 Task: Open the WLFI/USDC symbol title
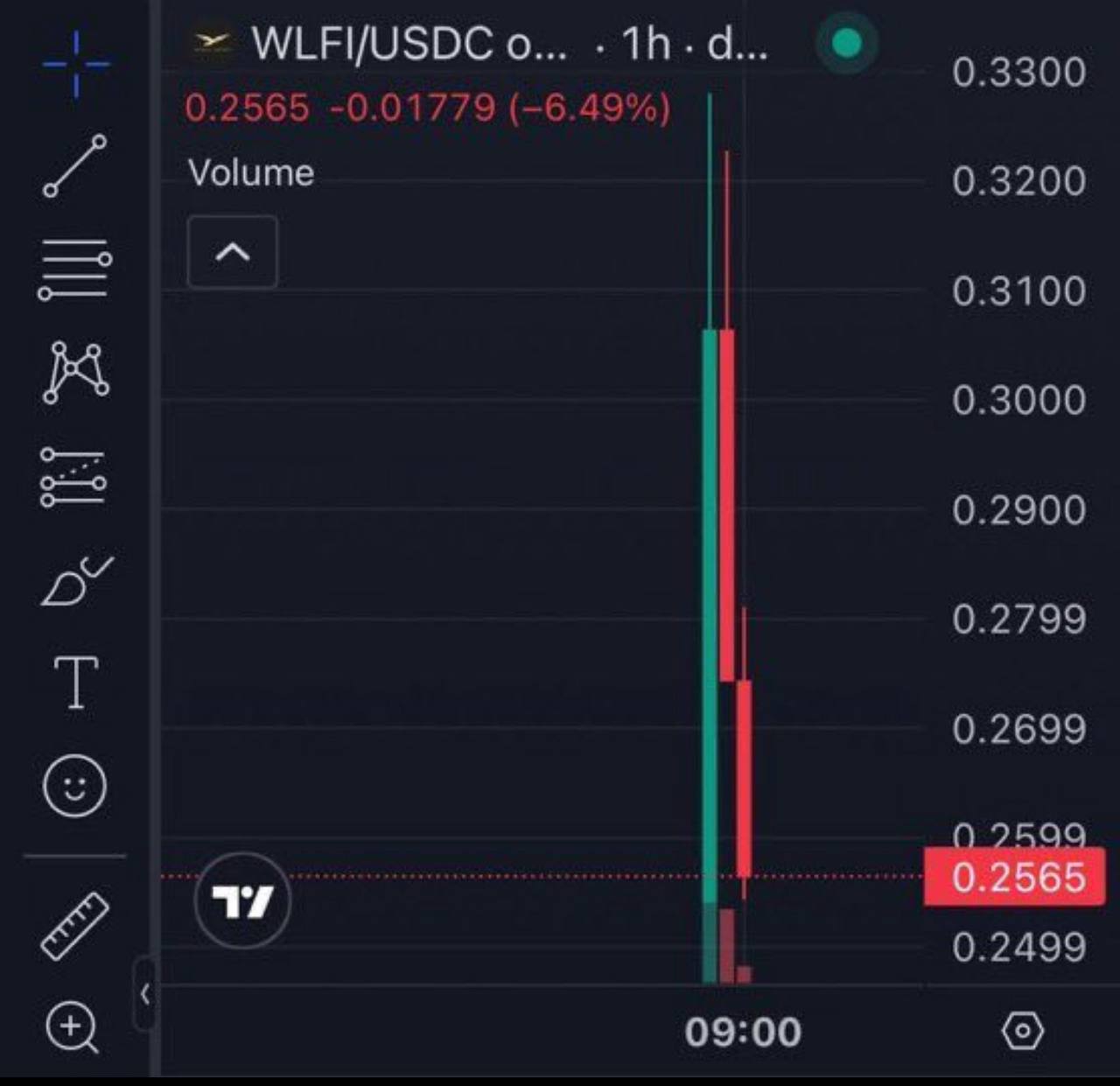pyautogui.click(x=409, y=44)
